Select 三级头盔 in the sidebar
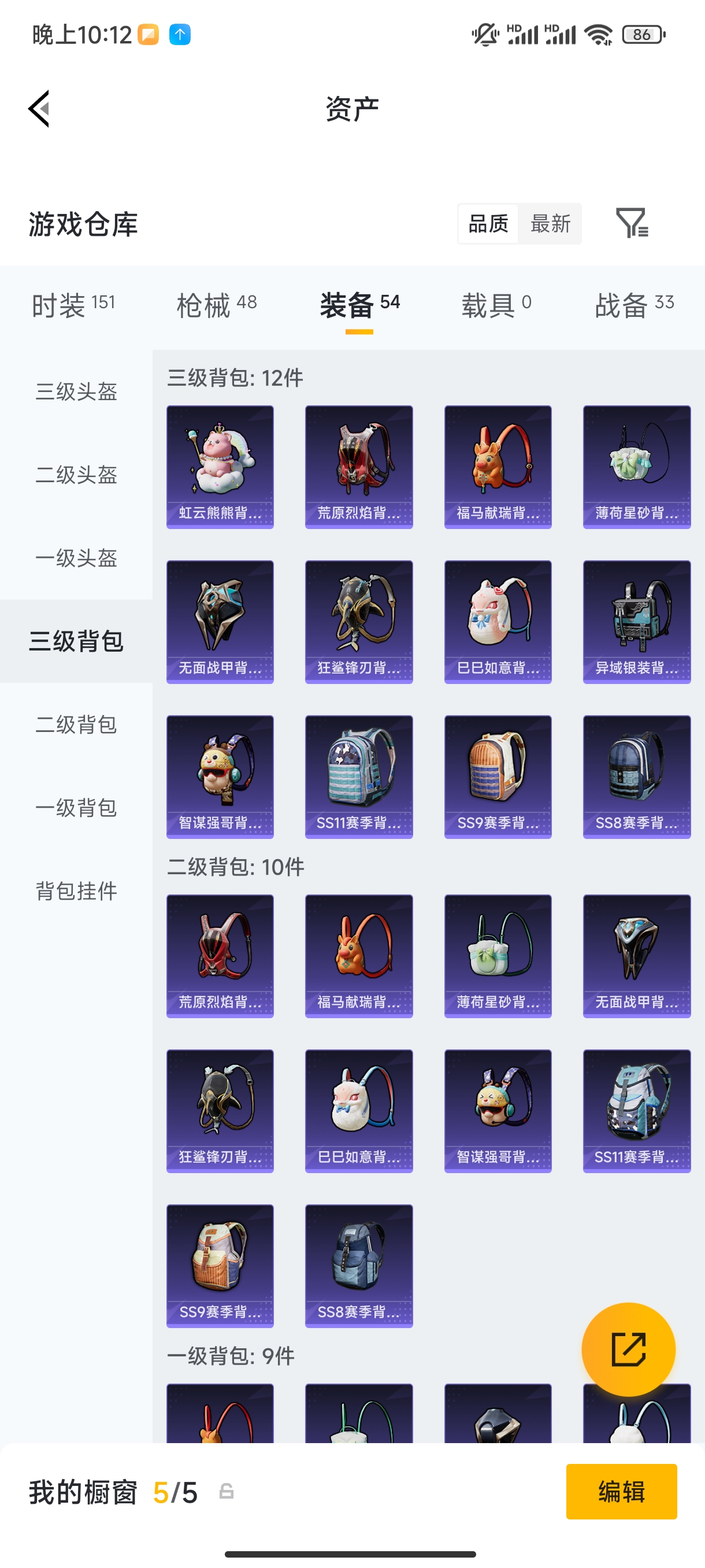 coord(76,393)
